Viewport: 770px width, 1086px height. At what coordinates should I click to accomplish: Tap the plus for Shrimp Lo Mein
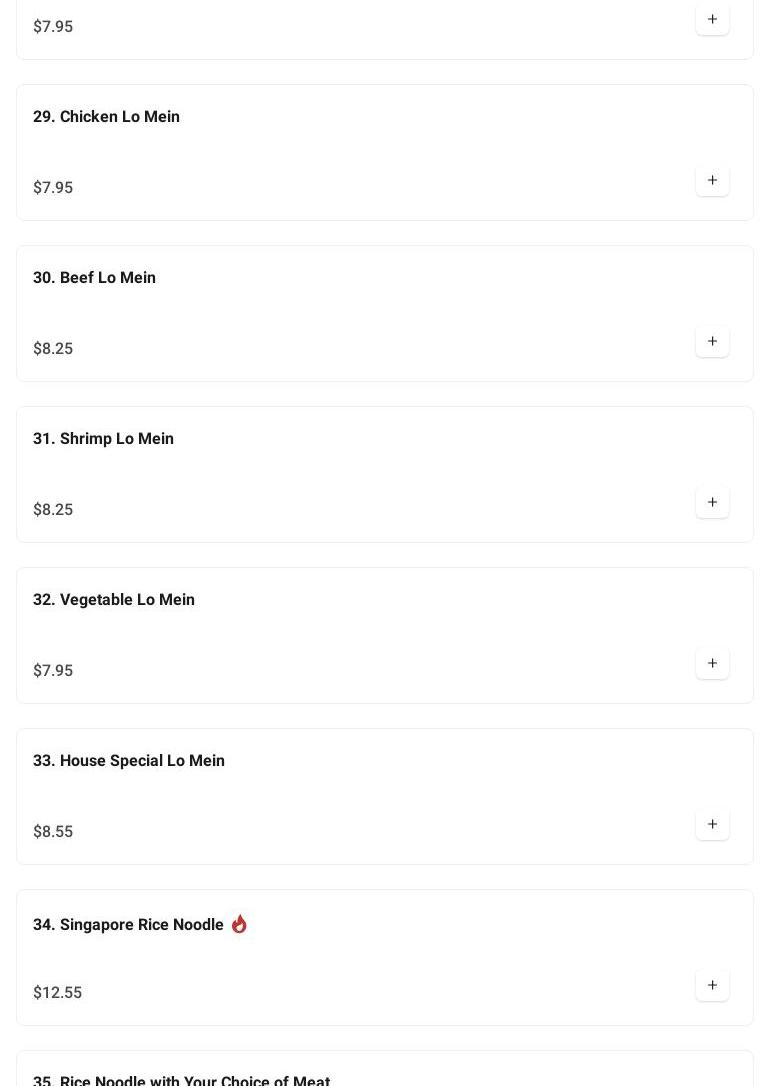[x=712, y=503]
